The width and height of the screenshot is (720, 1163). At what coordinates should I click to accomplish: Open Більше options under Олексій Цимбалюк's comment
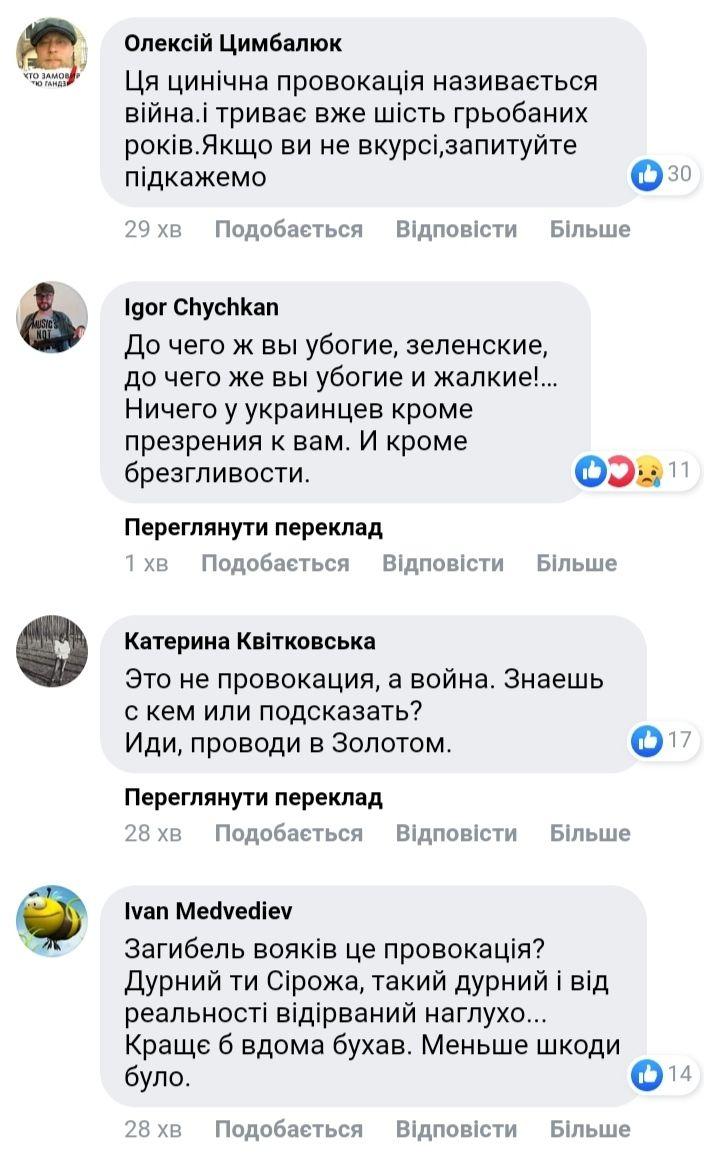point(590,229)
